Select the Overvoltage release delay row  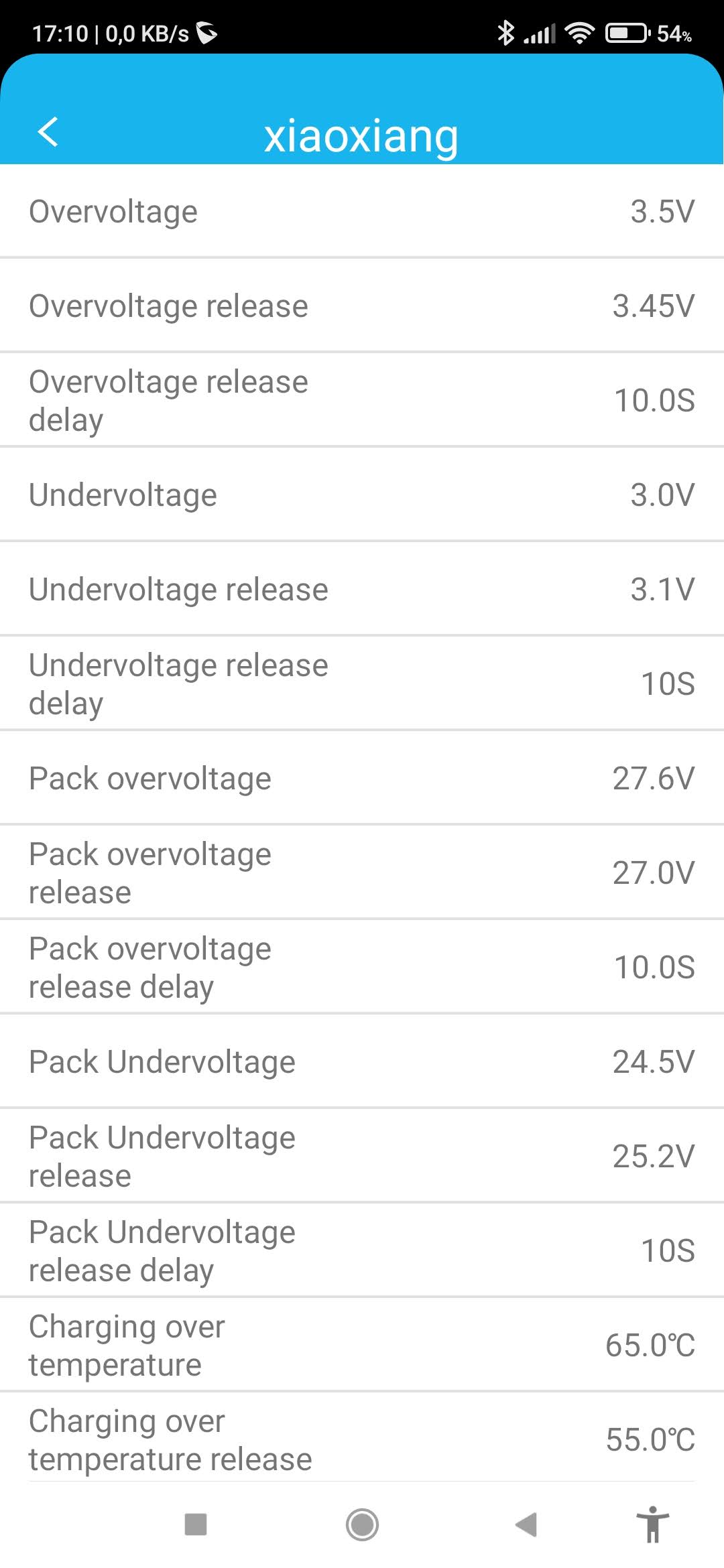tap(362, 401)
